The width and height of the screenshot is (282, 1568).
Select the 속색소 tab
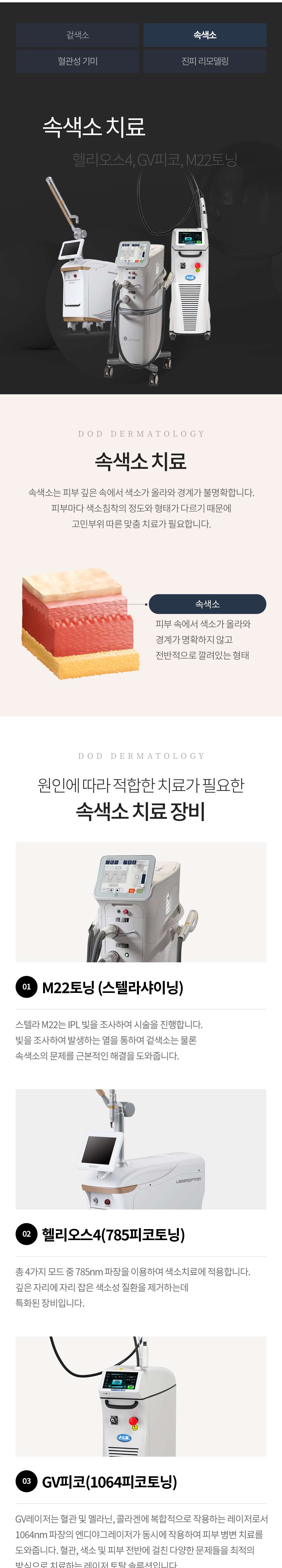click(x=205, y=35)
